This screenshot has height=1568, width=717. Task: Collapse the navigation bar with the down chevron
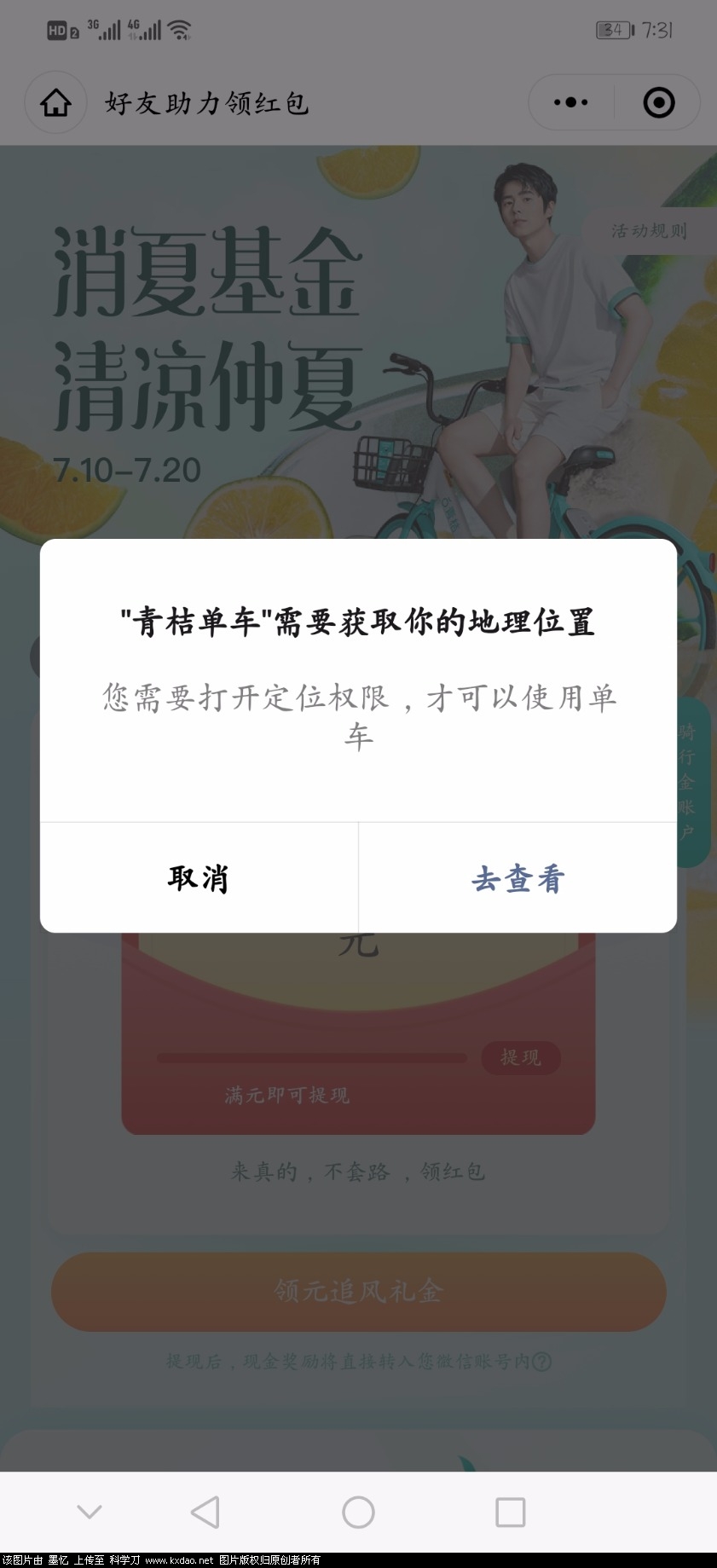coord(90,1511)
